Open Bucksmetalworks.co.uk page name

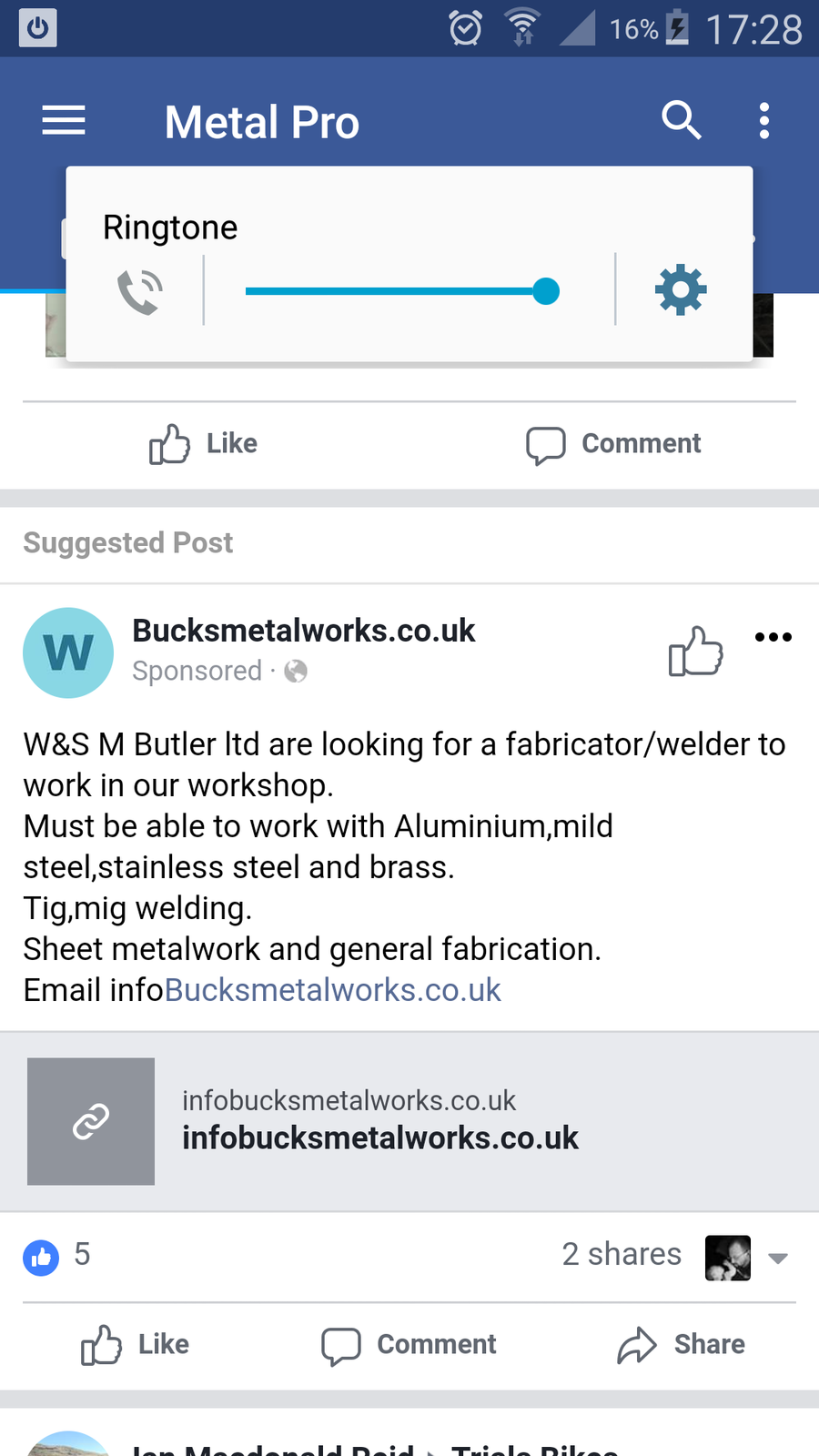pyautogui.click(x=303, y=631)
